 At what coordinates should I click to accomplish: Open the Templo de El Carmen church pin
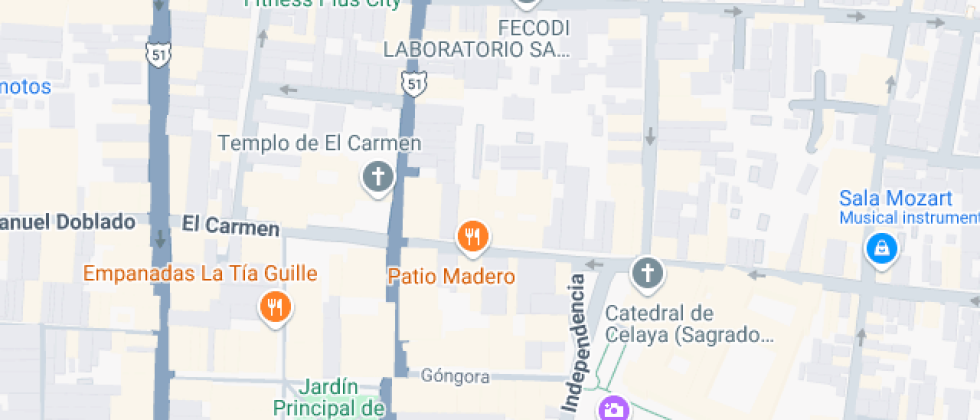377,180
